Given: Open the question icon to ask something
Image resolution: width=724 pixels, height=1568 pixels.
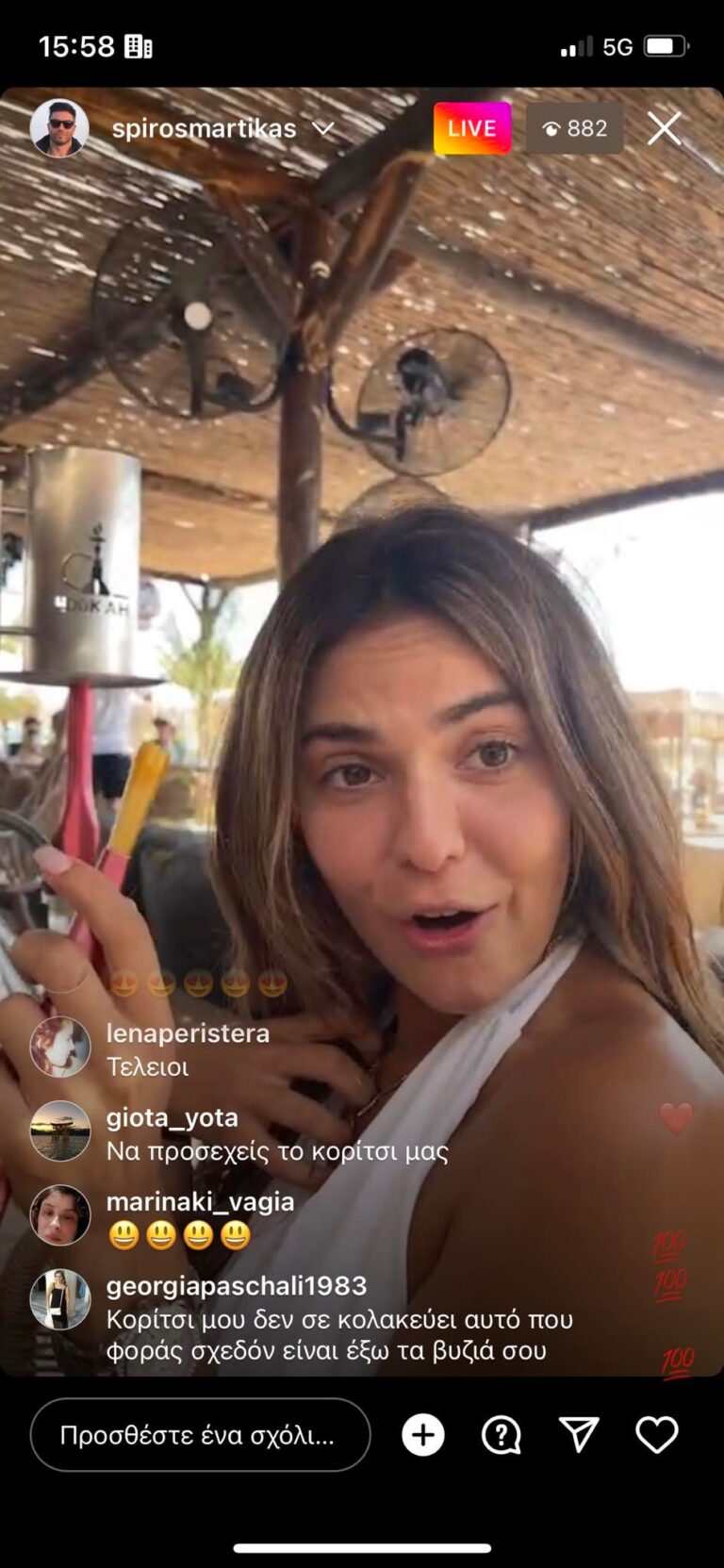Looking at the screenshot, I should click(501, 1434).
